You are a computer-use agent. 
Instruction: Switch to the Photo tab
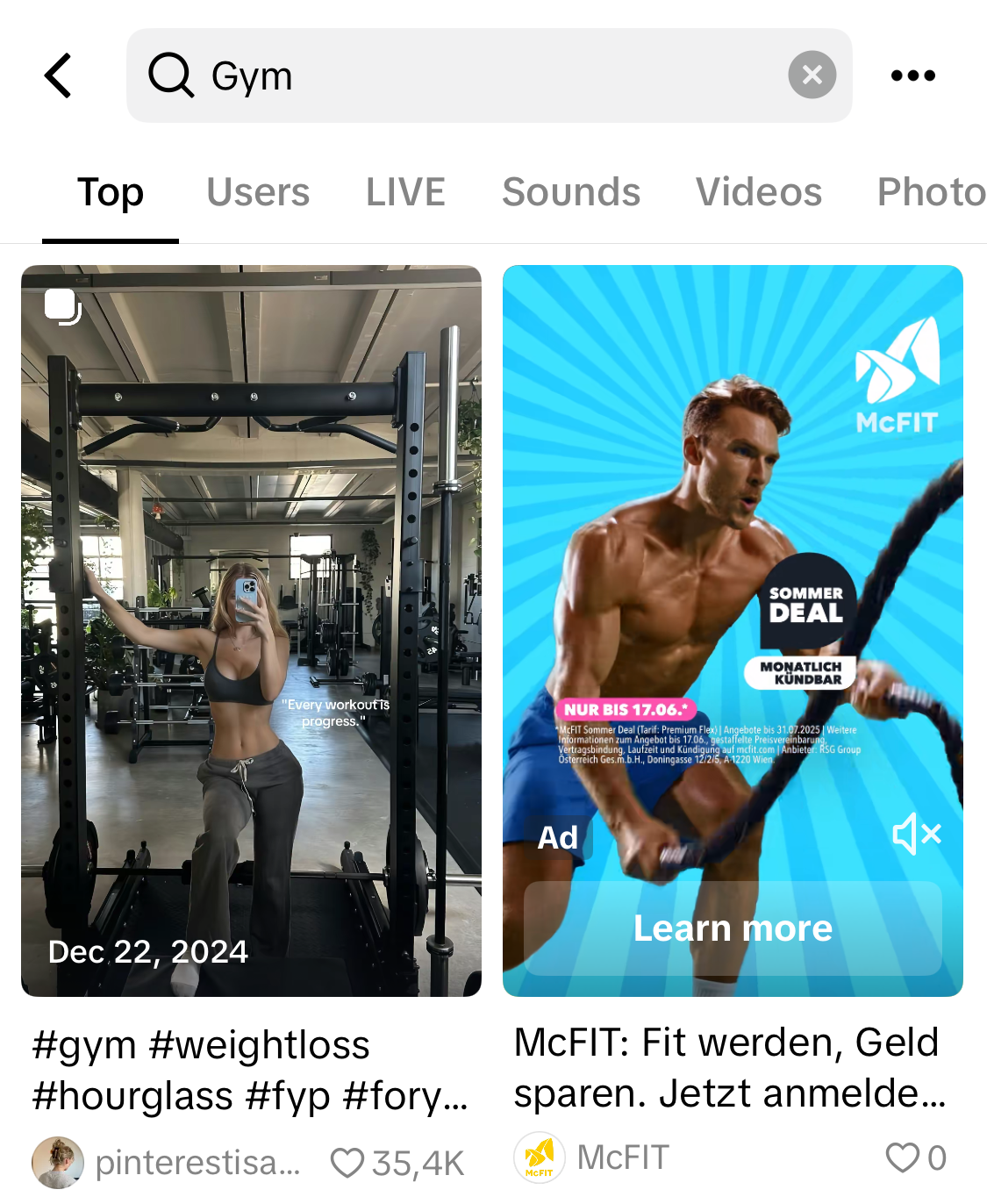coord(931,192)
